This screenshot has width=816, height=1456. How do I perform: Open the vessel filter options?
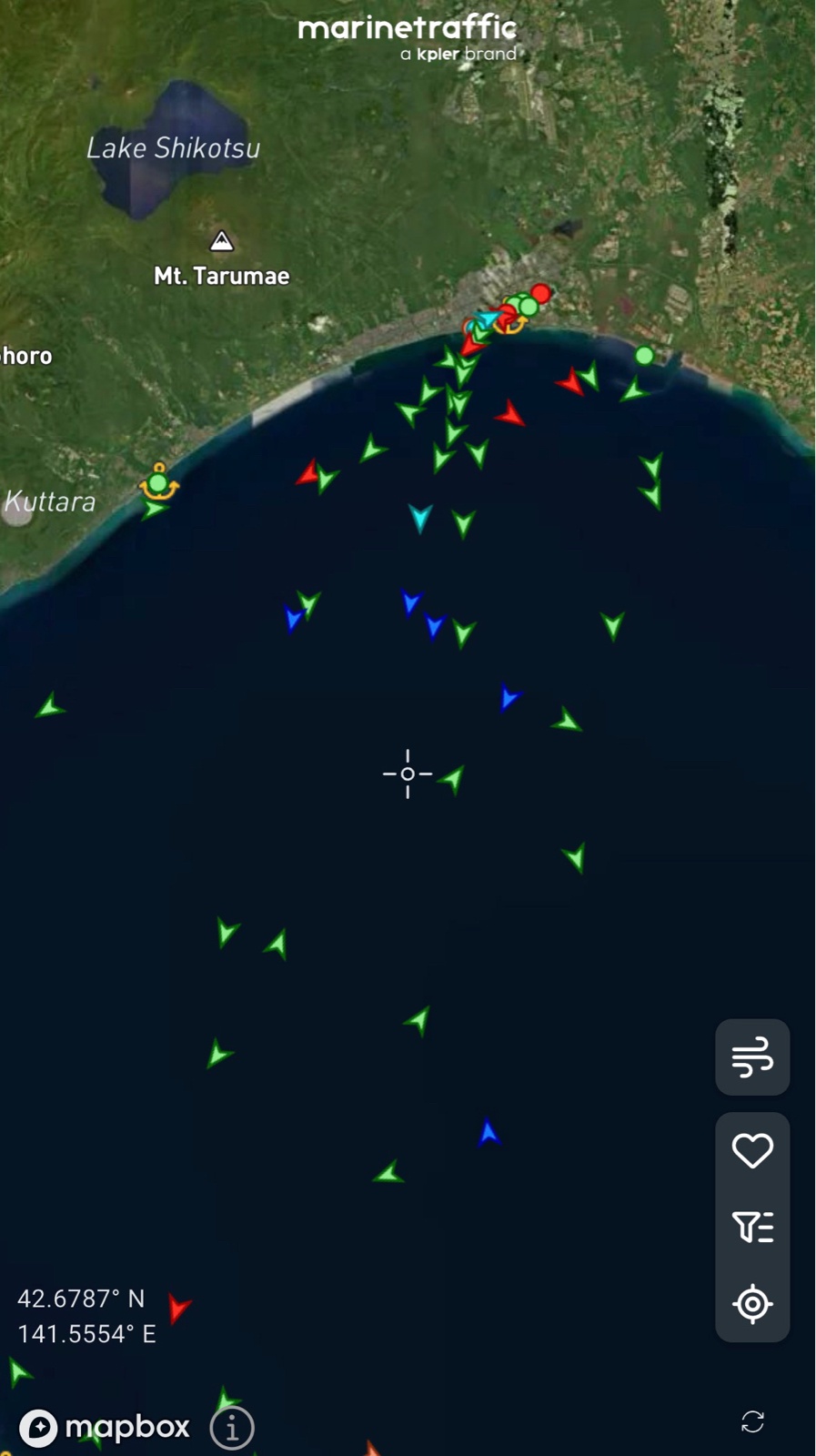tap(752, 1227)
